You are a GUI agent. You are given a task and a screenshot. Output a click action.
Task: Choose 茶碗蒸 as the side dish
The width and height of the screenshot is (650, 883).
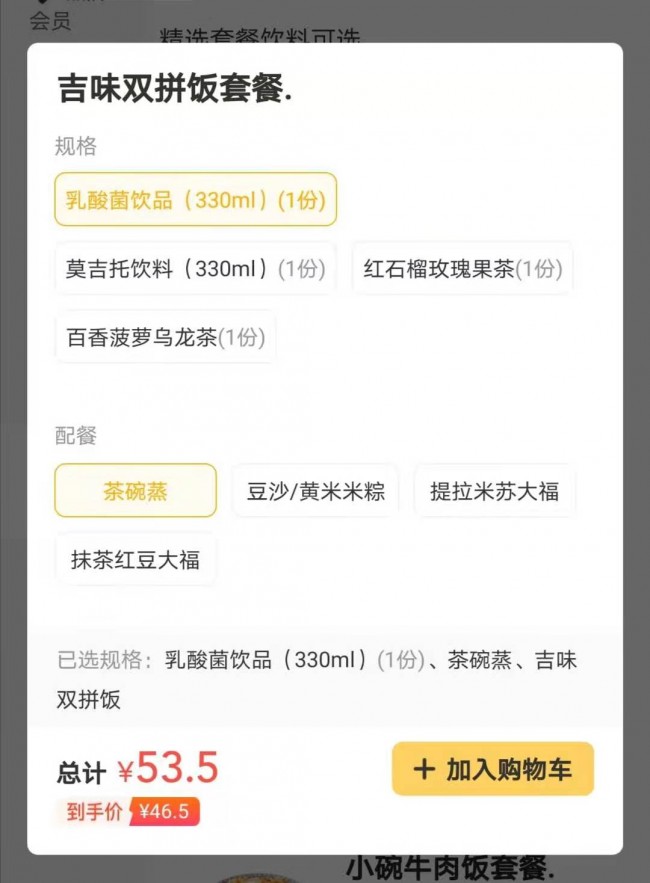[x=135, y=491]
